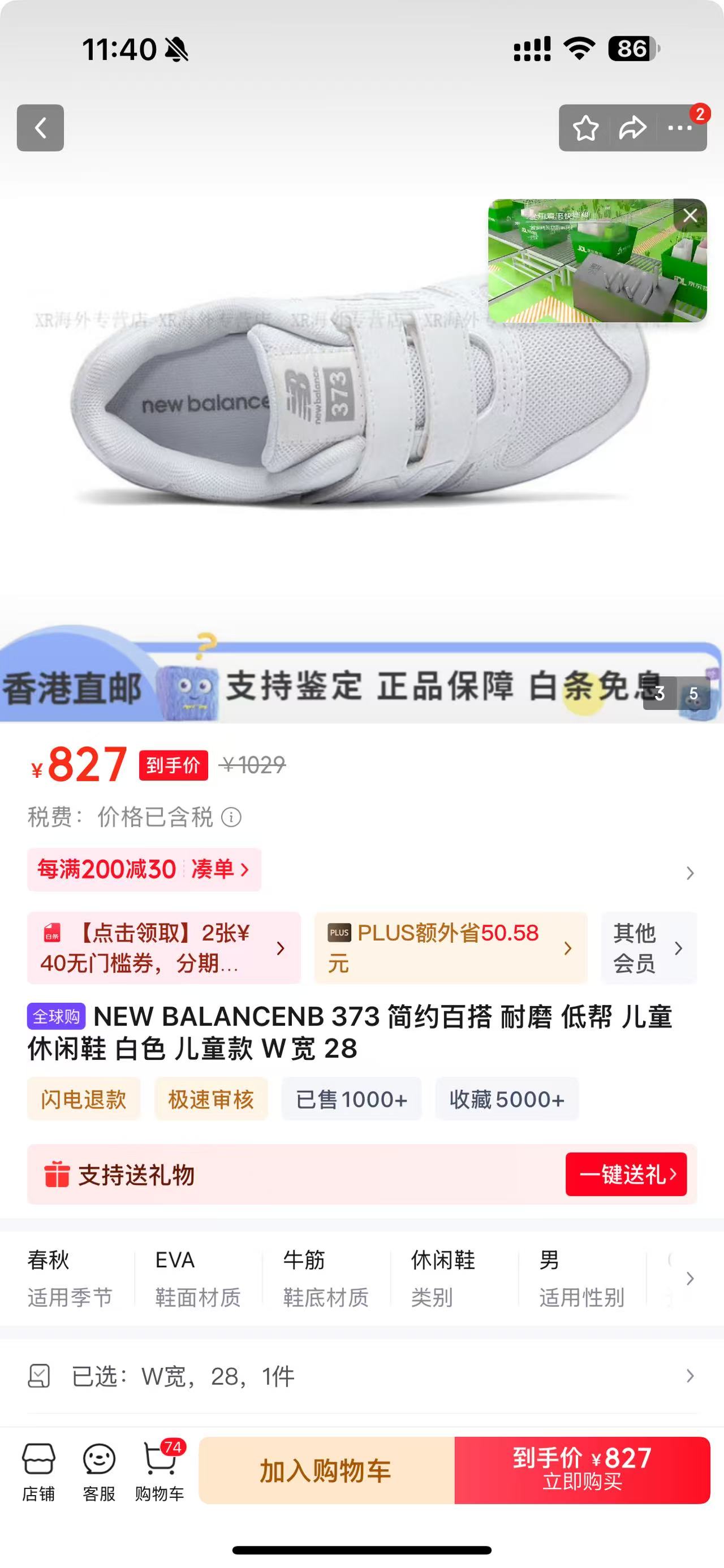Expand the product specifications row
Image resolution: width=724 pixels, height=1568 pixels.
(689, 1278)
